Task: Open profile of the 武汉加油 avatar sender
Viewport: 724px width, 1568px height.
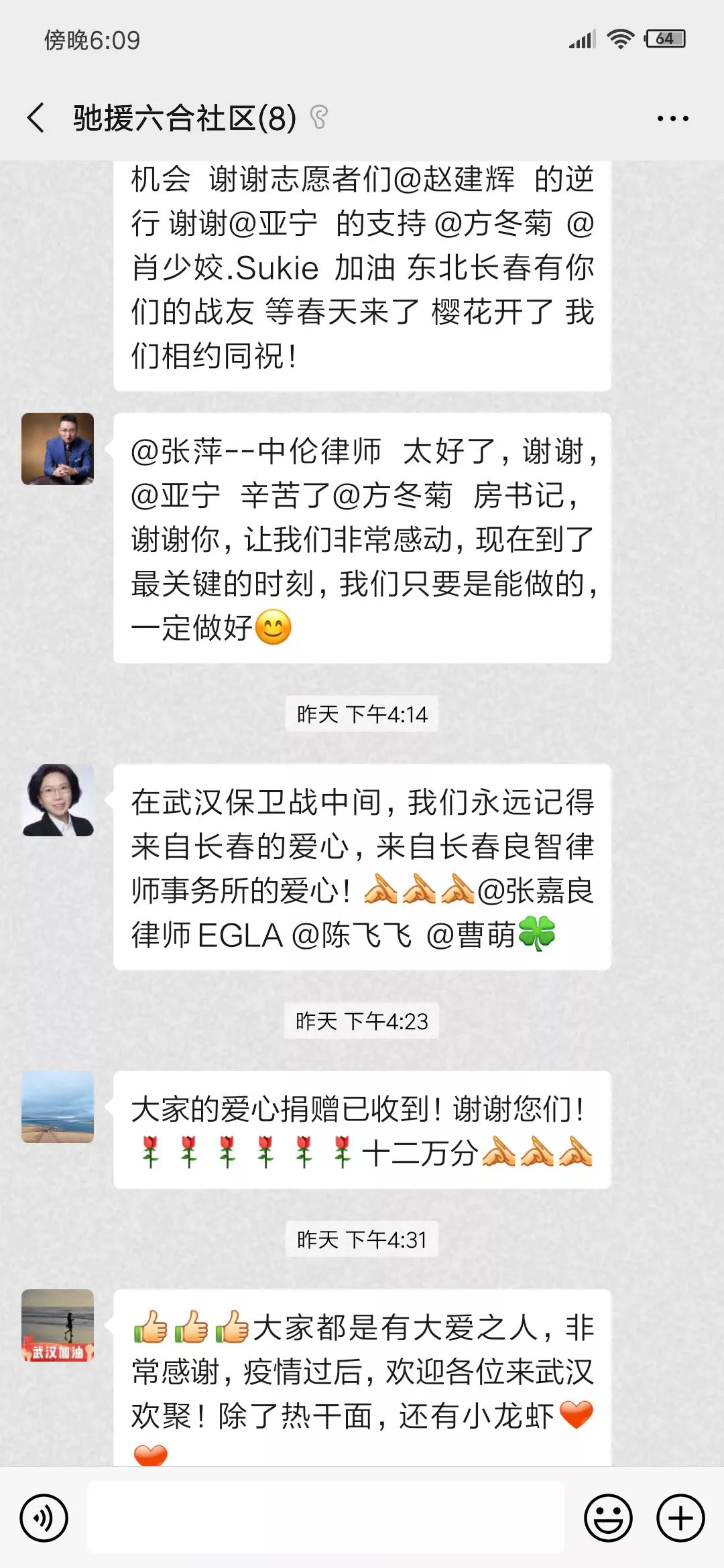Action: click(58, 1325)
